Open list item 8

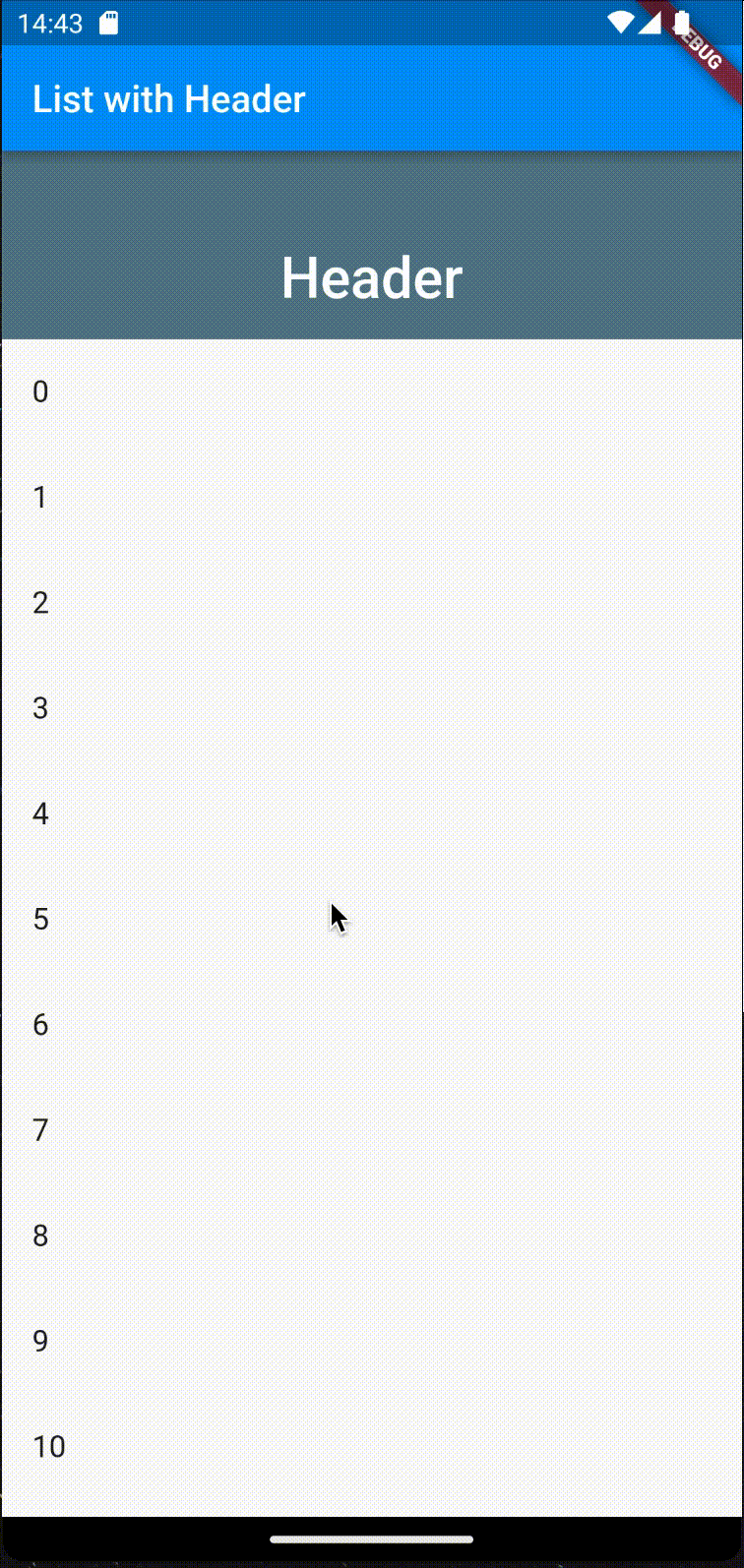coord(372,1235)
